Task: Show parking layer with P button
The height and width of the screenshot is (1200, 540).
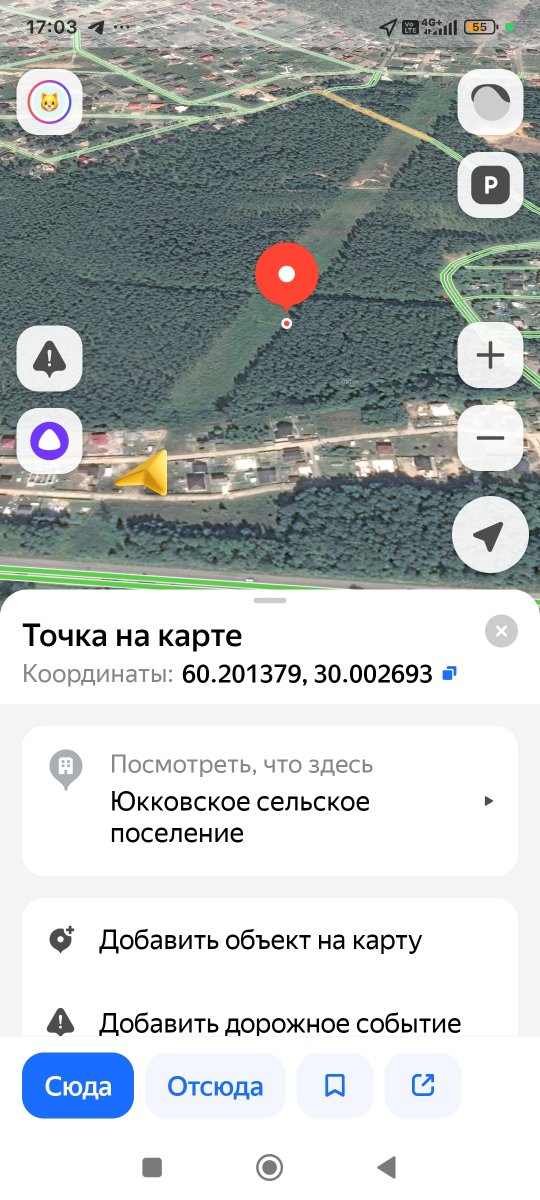Action: [490, 185]
